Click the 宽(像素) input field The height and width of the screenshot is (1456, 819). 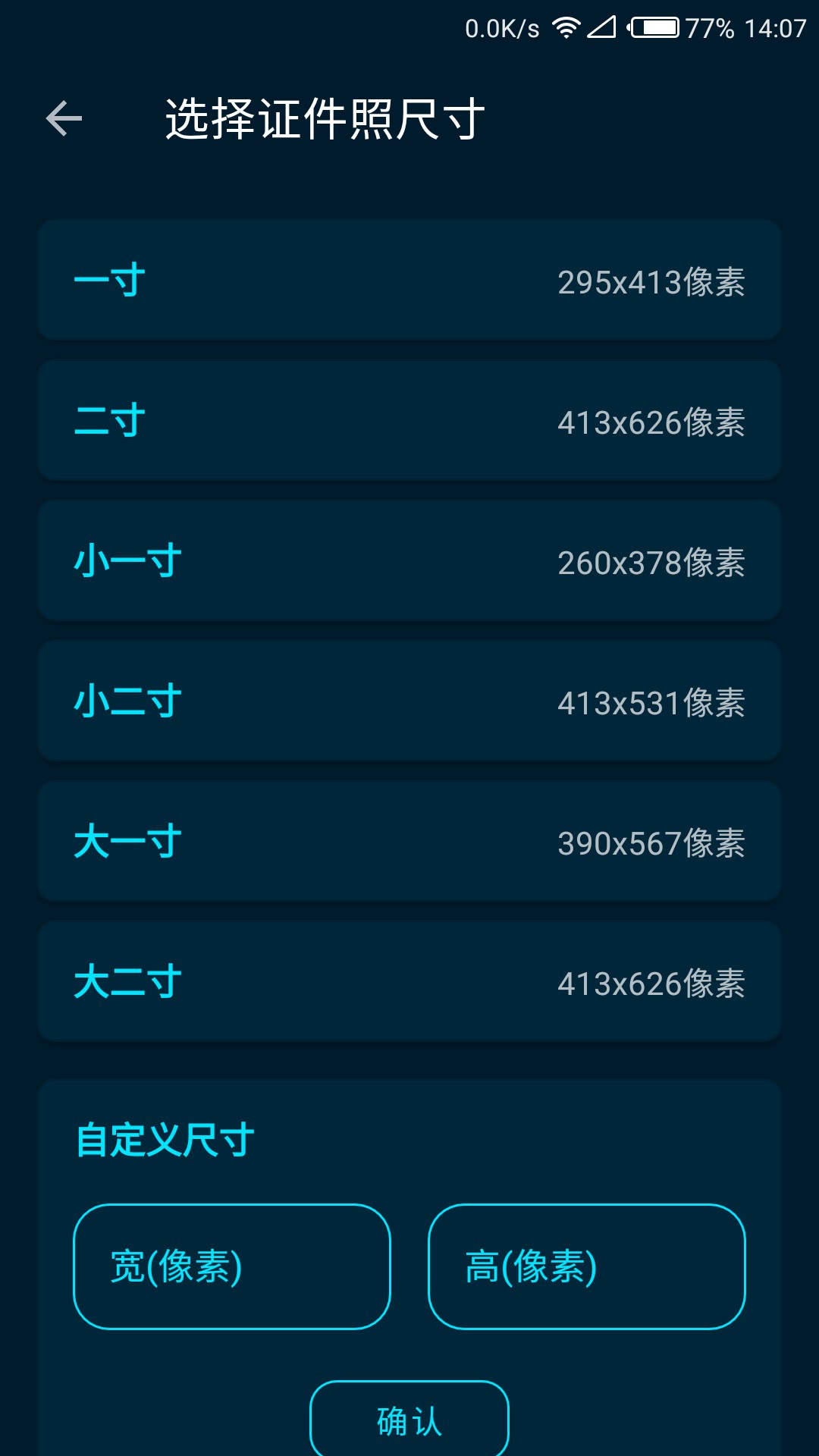click(232, 1265)
